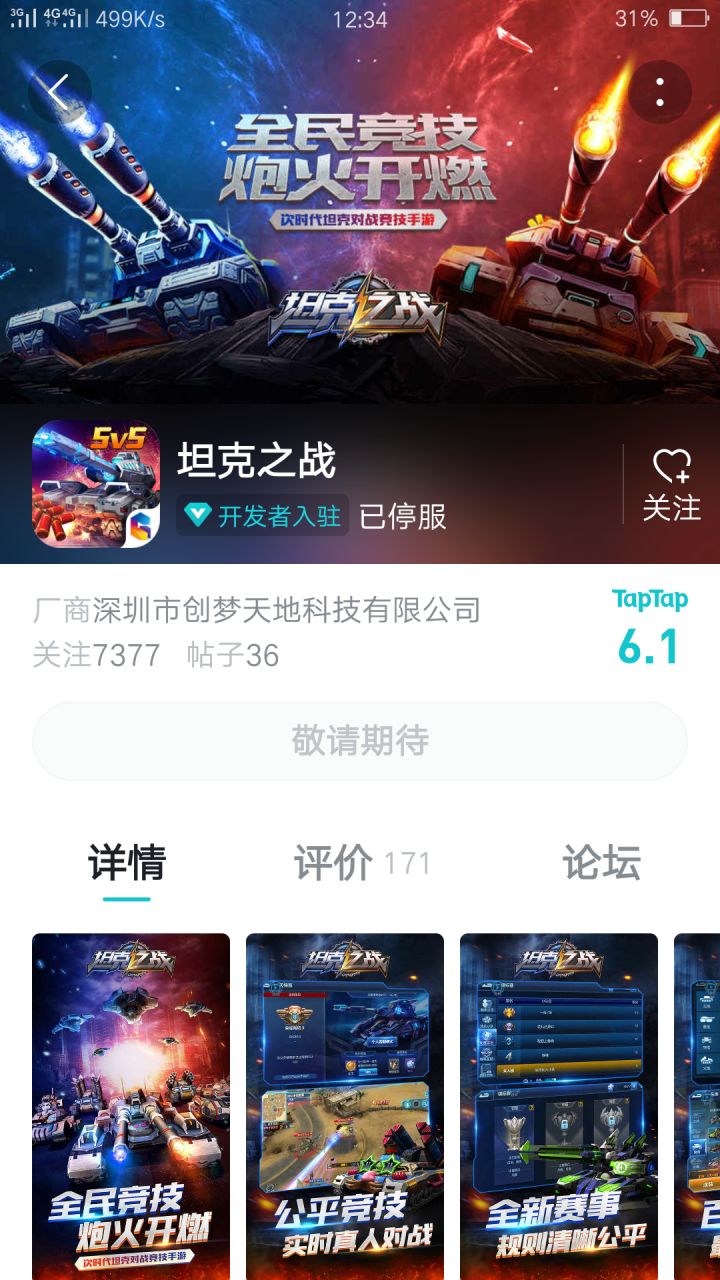Open the three-dot overflow menu
Image resolution: width=720 pixels, height=1280 pixels.
[x=660, y=92]
